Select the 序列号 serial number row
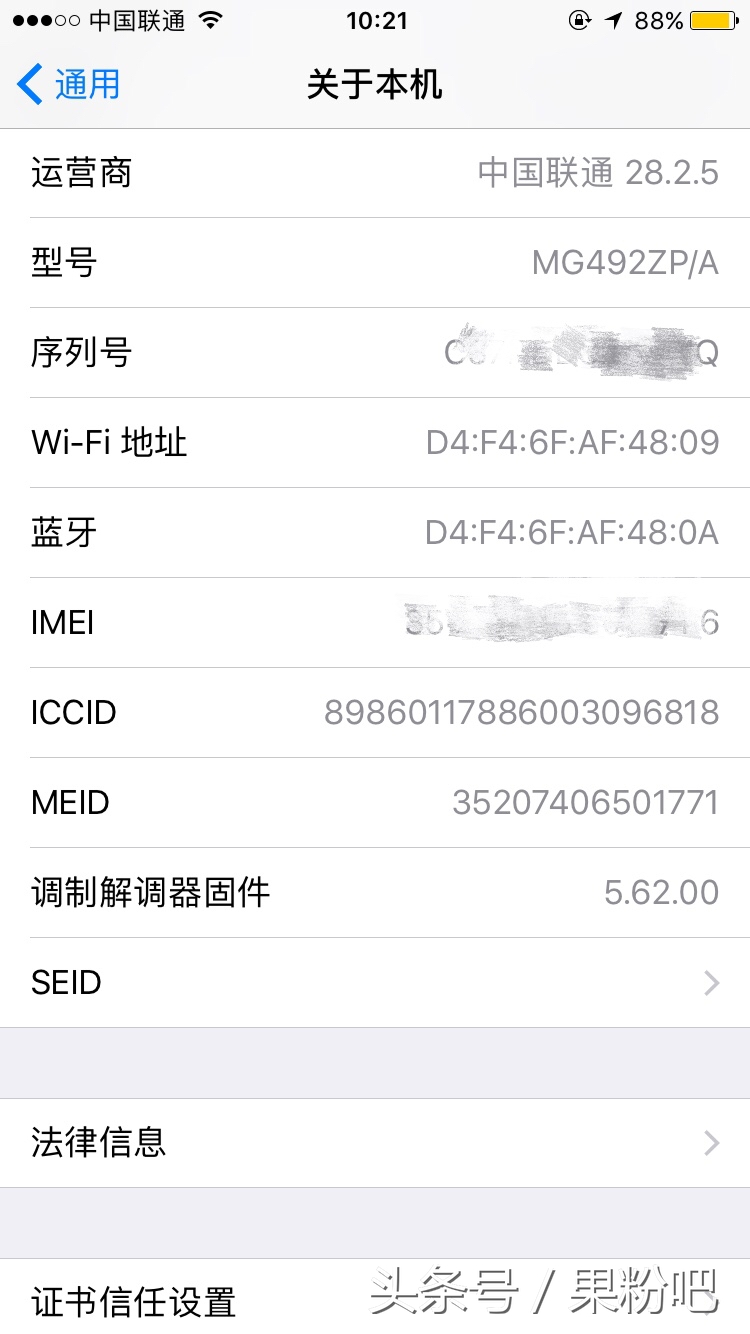This screenshot has height=1334, width=750. tap(375, 352)
